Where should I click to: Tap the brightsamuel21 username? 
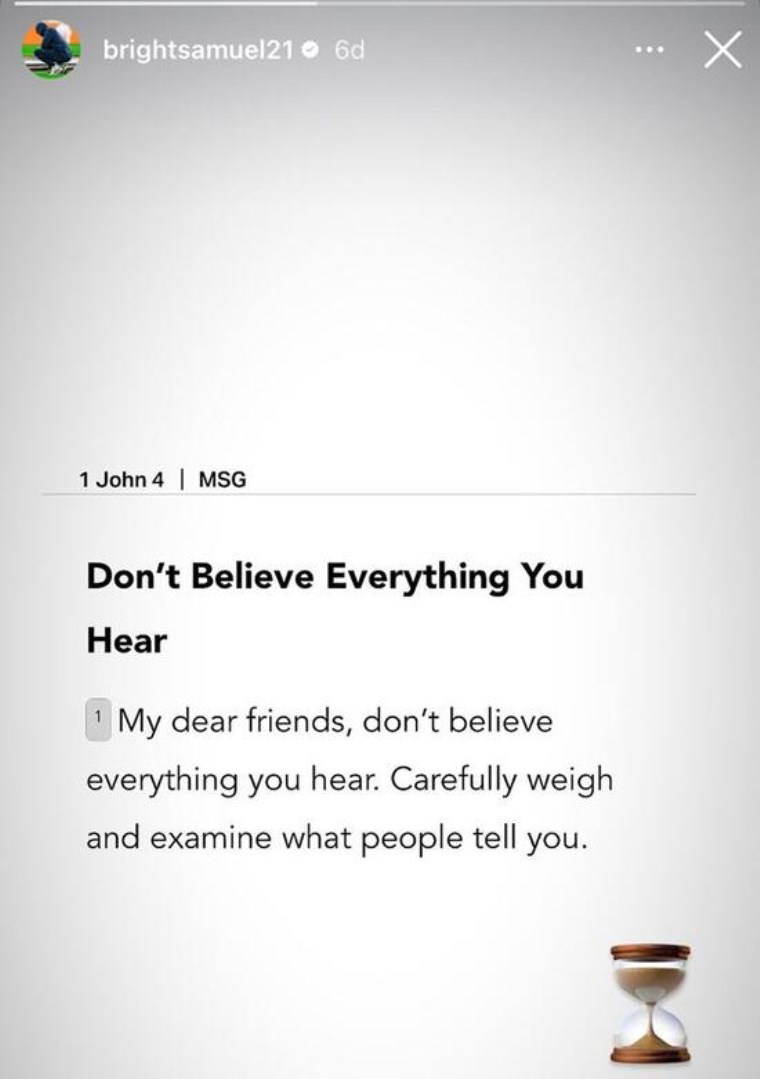click(x=198, y=49)
